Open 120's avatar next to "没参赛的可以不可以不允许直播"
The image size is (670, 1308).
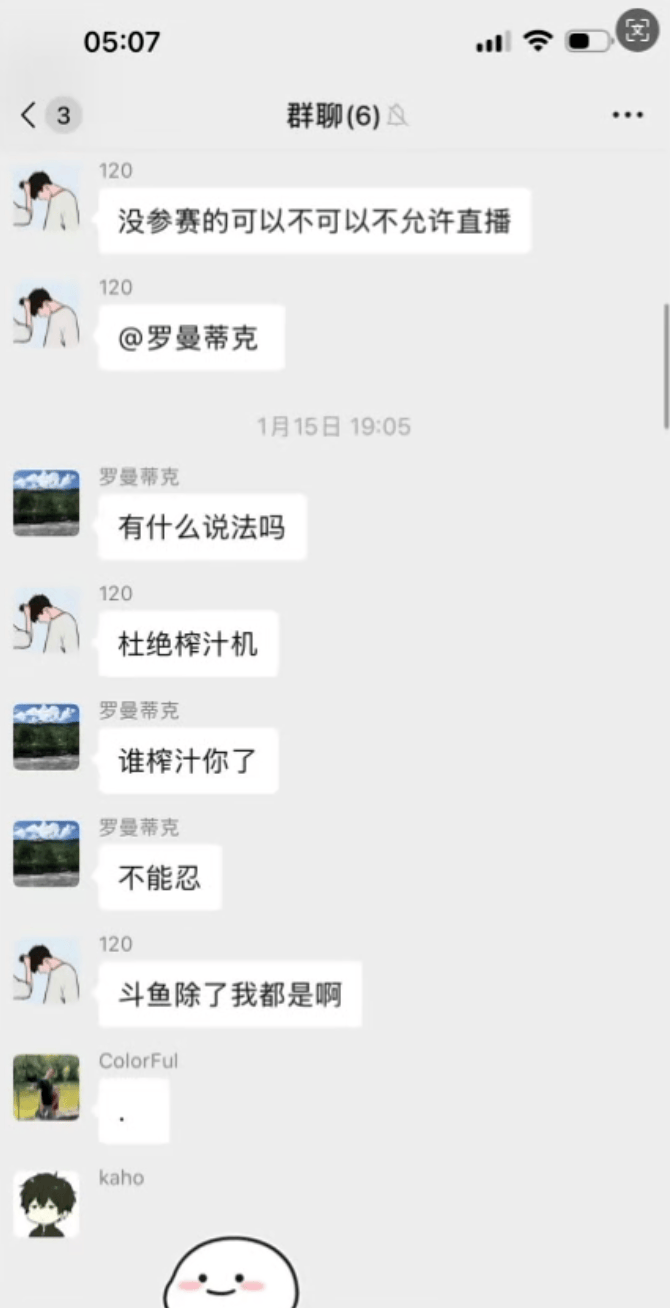point(46,197)
